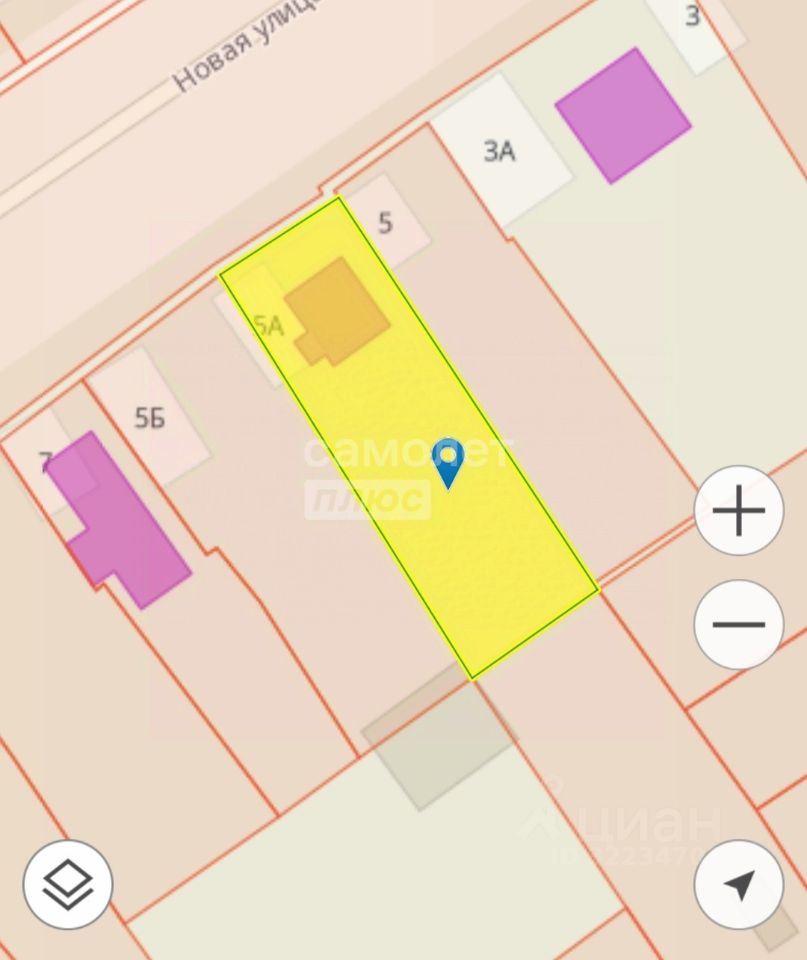Zoom out of the map

[x=739, y=625]
